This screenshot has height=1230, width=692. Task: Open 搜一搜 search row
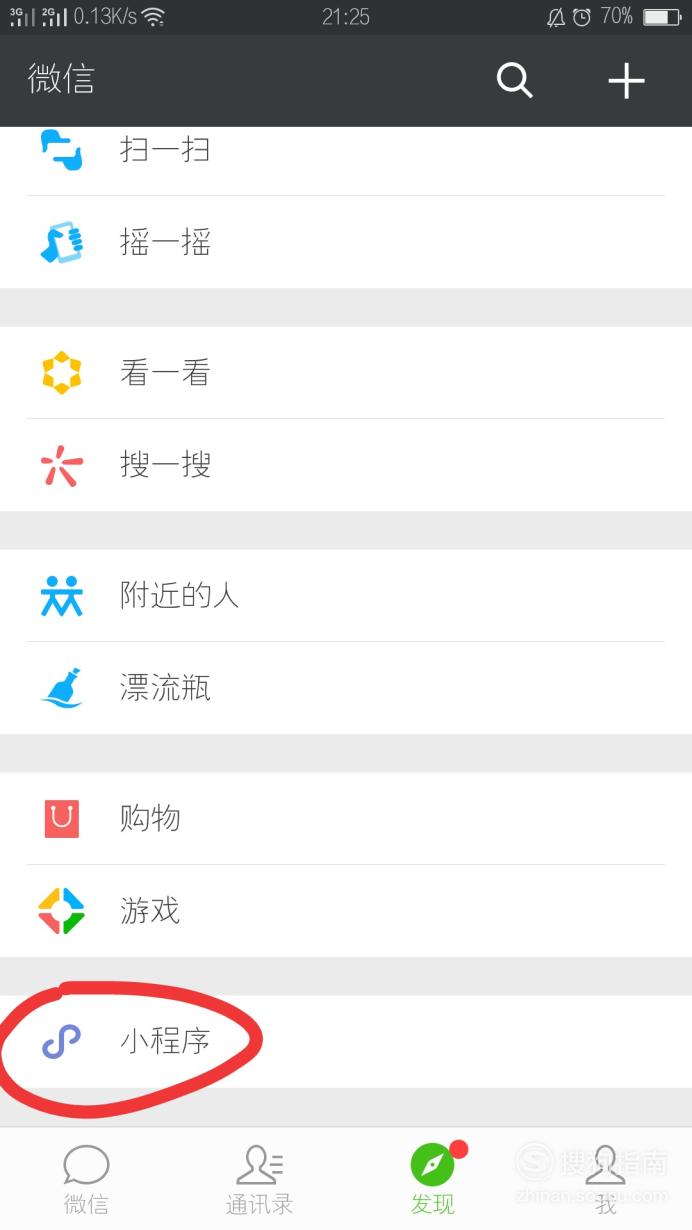(x=346, y=465)
